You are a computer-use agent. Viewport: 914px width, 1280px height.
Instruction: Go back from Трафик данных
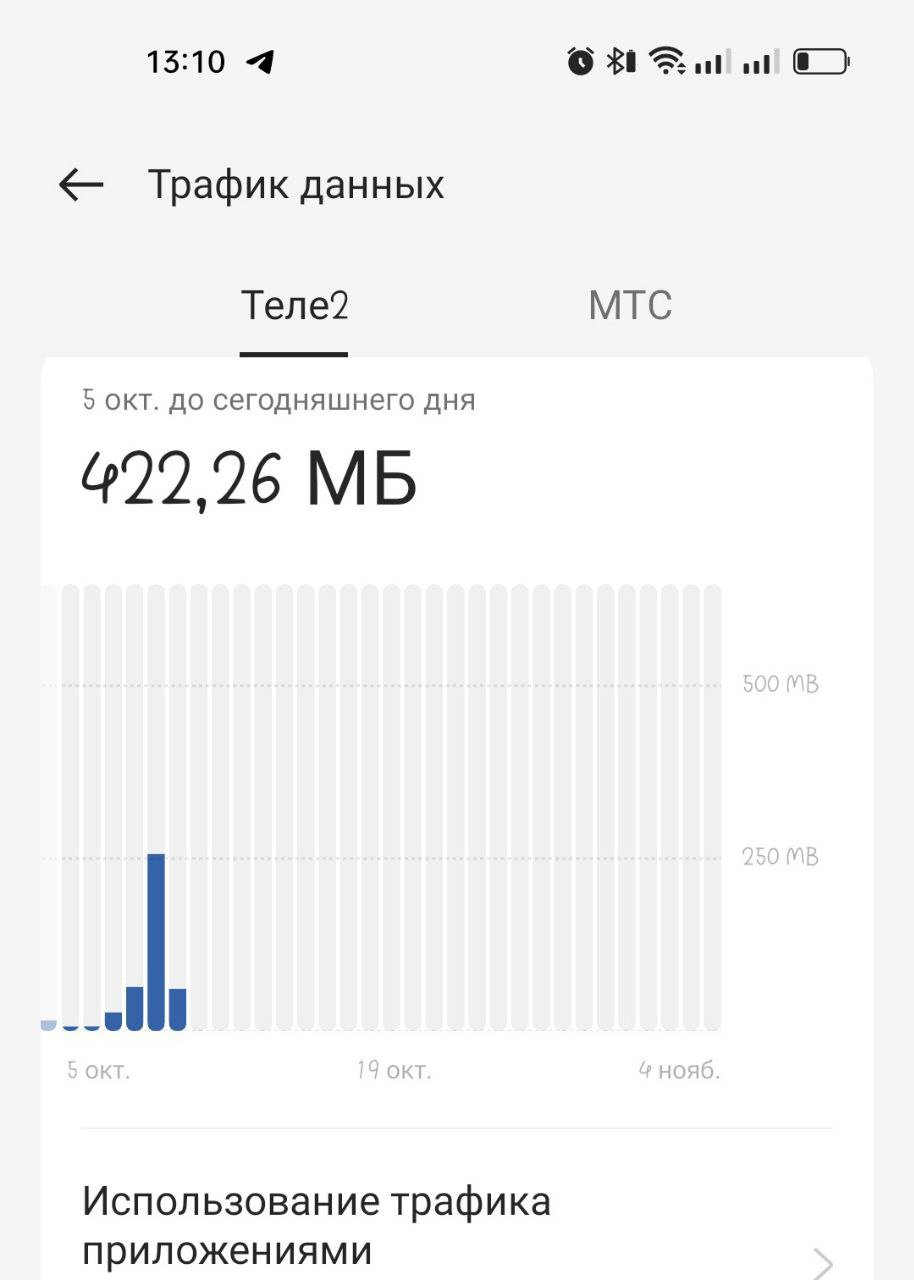(81, 184)
